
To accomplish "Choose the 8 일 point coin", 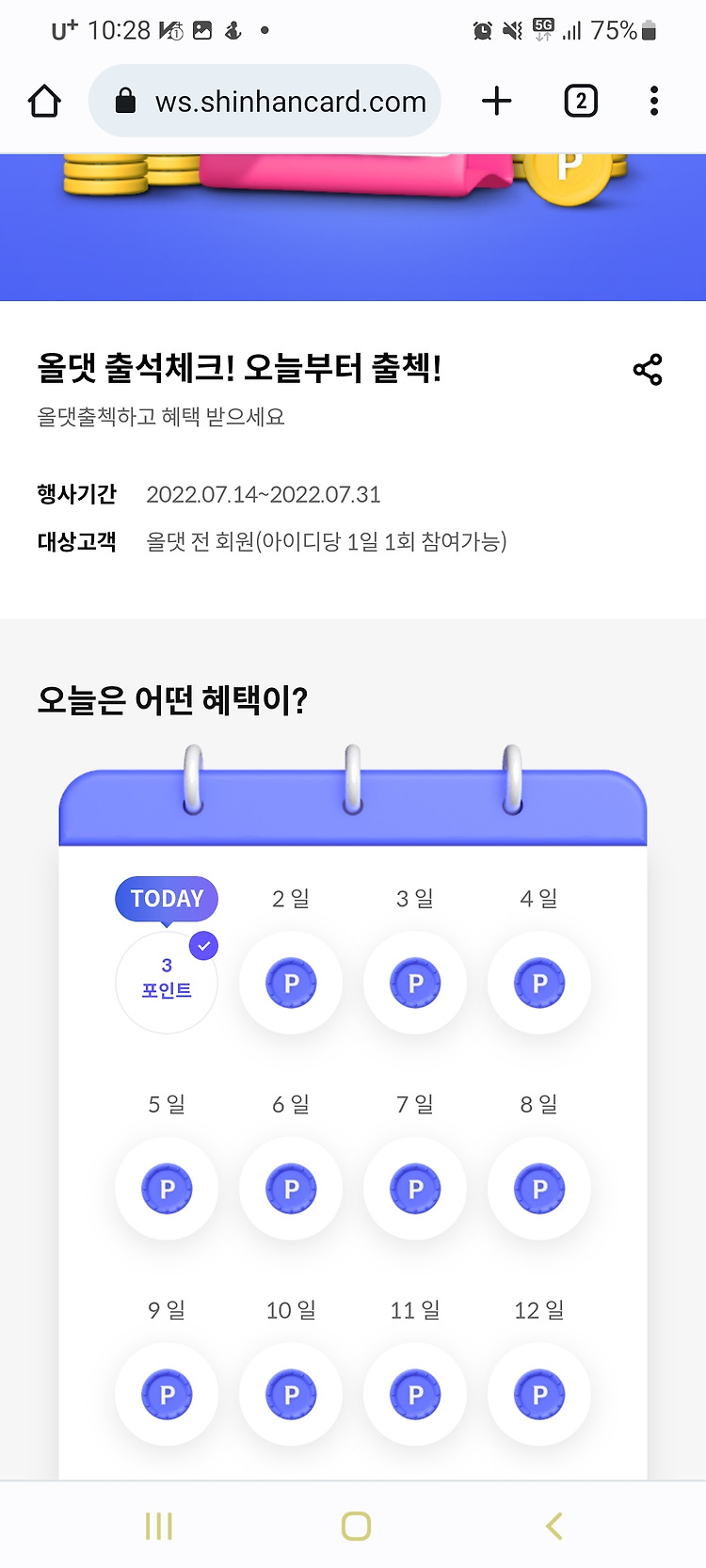I will point(539,1189).
